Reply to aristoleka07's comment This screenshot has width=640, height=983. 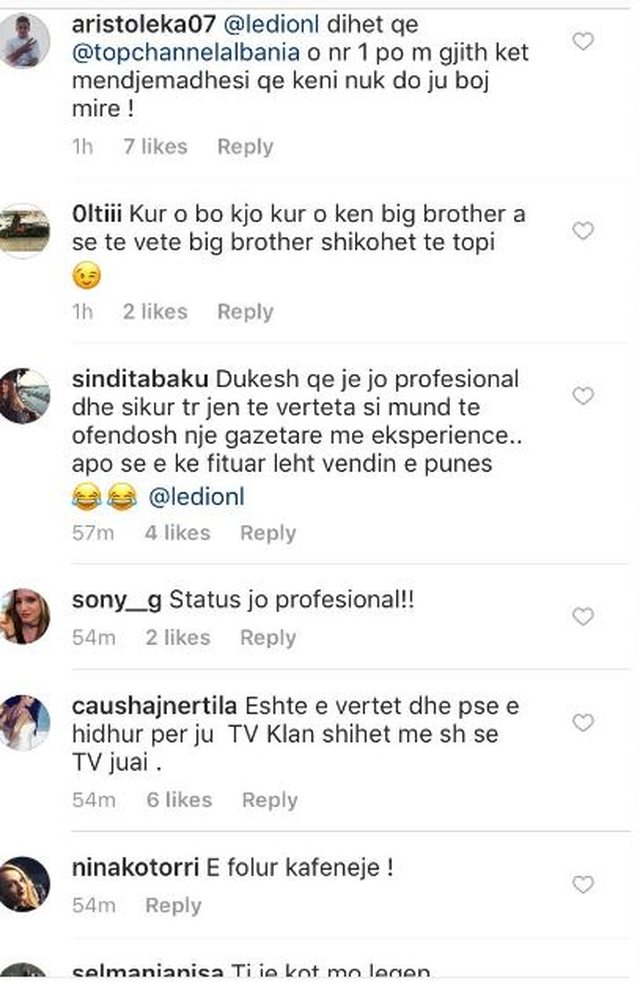[x=245, y=147]
